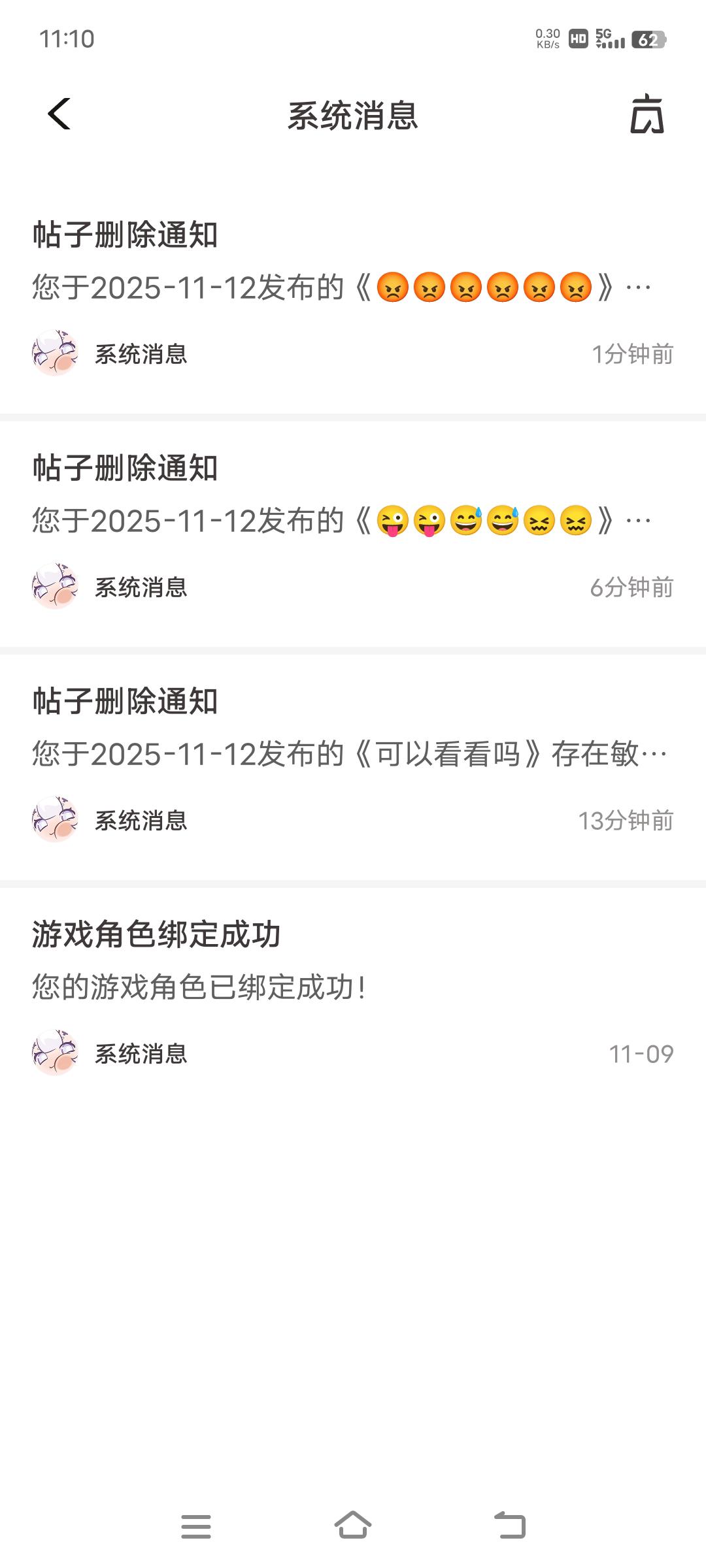Screen dimensions: 706x1568
Task: Open recent apps from navigation bar
Action: coord(196,1526)
